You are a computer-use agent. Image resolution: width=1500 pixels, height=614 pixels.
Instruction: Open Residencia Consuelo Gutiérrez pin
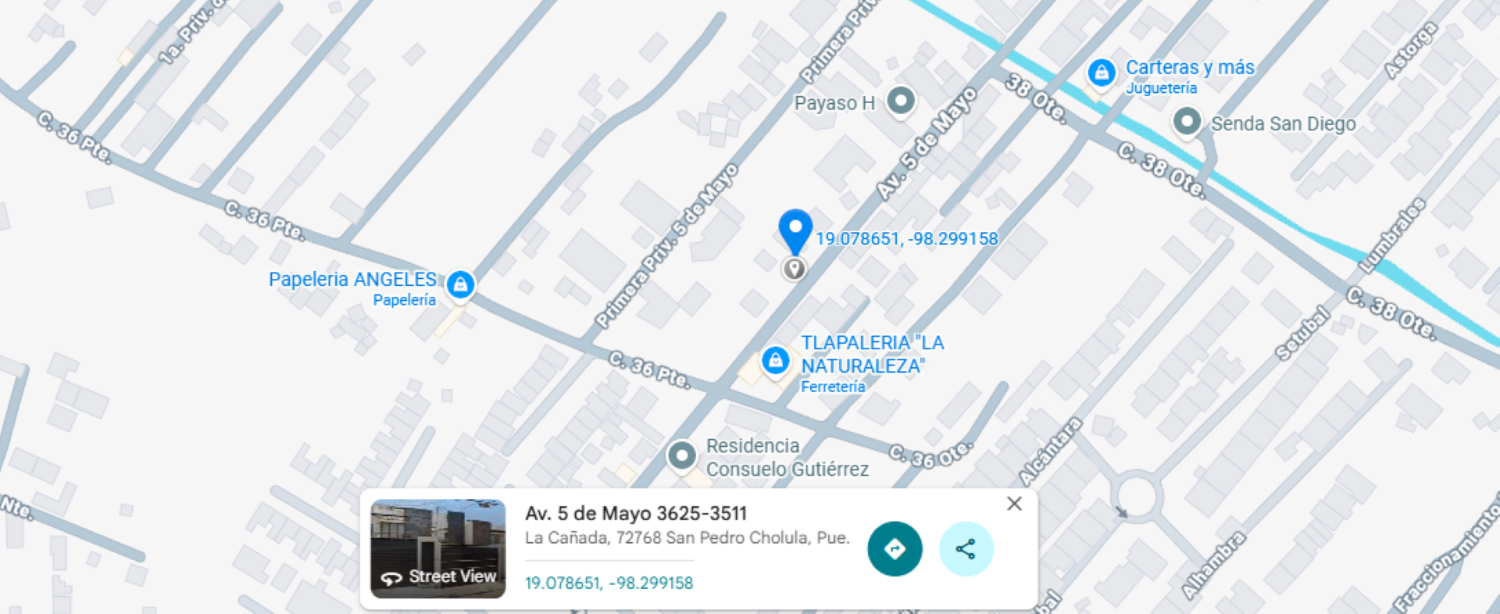click(x=682, y=457)
